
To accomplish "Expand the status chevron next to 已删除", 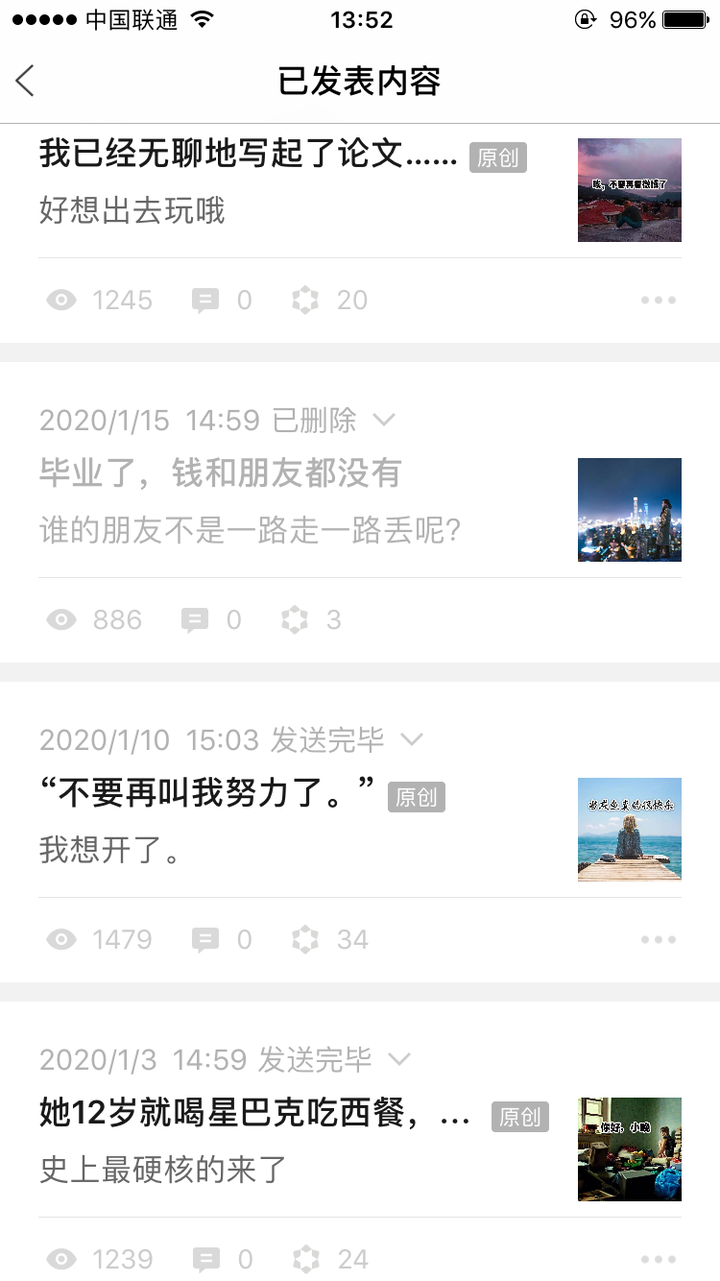I will point(385,420).
